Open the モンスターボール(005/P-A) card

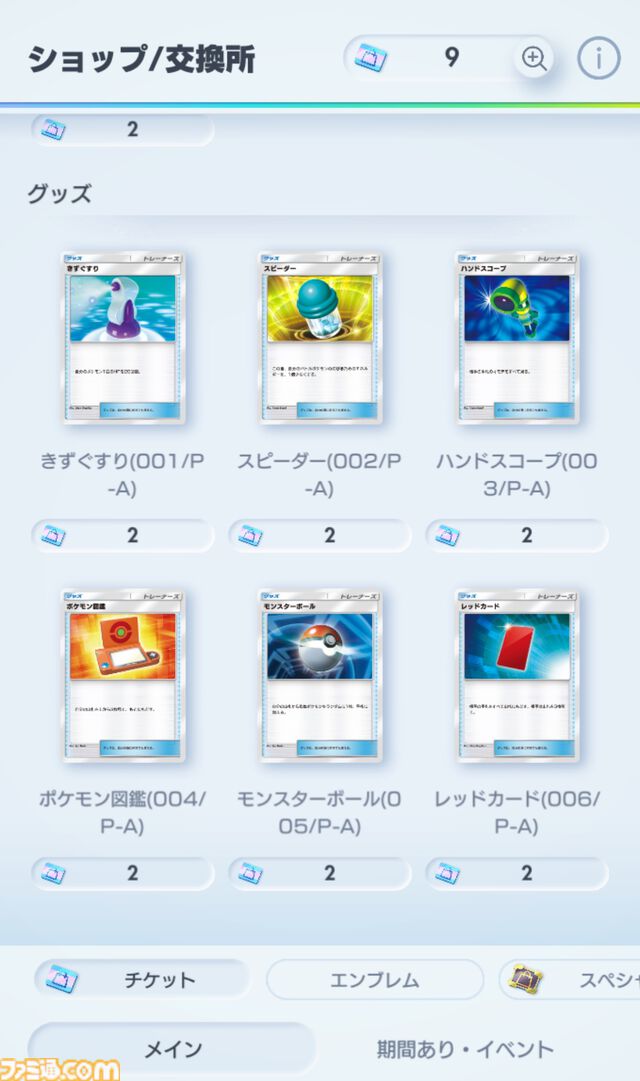click(x=320, y=675)
